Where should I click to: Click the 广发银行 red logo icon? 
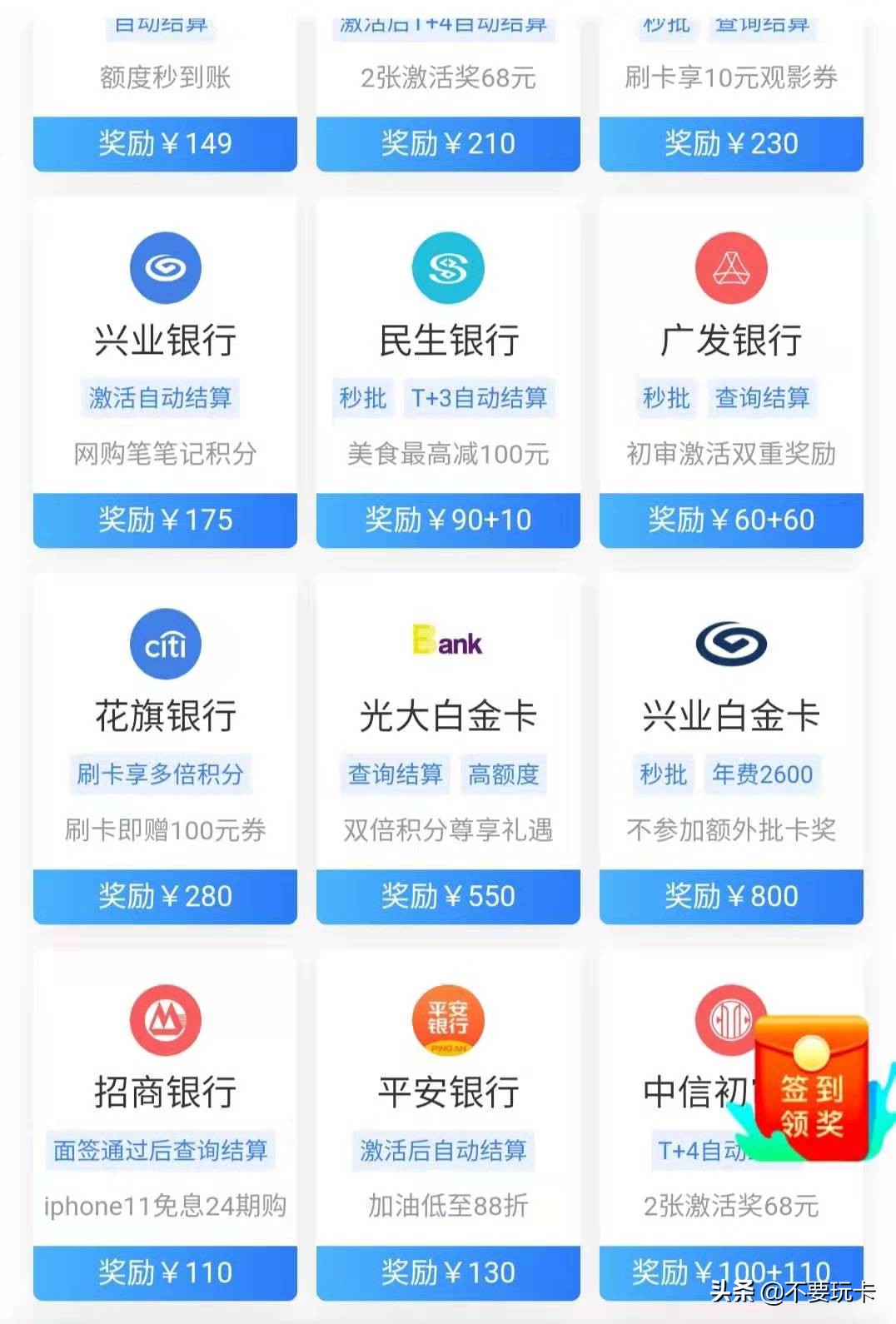click(x=730, y=266)
